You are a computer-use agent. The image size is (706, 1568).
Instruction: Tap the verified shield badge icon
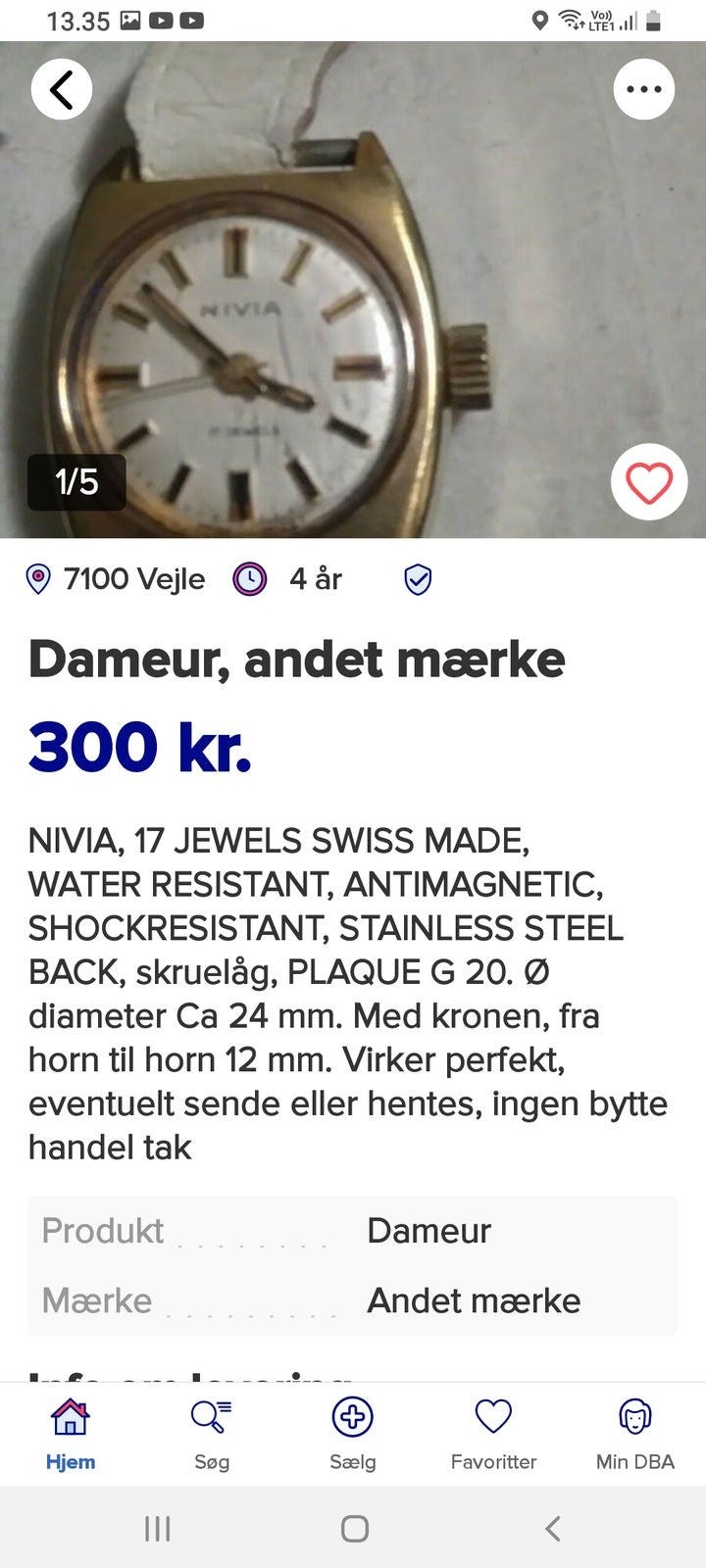coord(418,578)
